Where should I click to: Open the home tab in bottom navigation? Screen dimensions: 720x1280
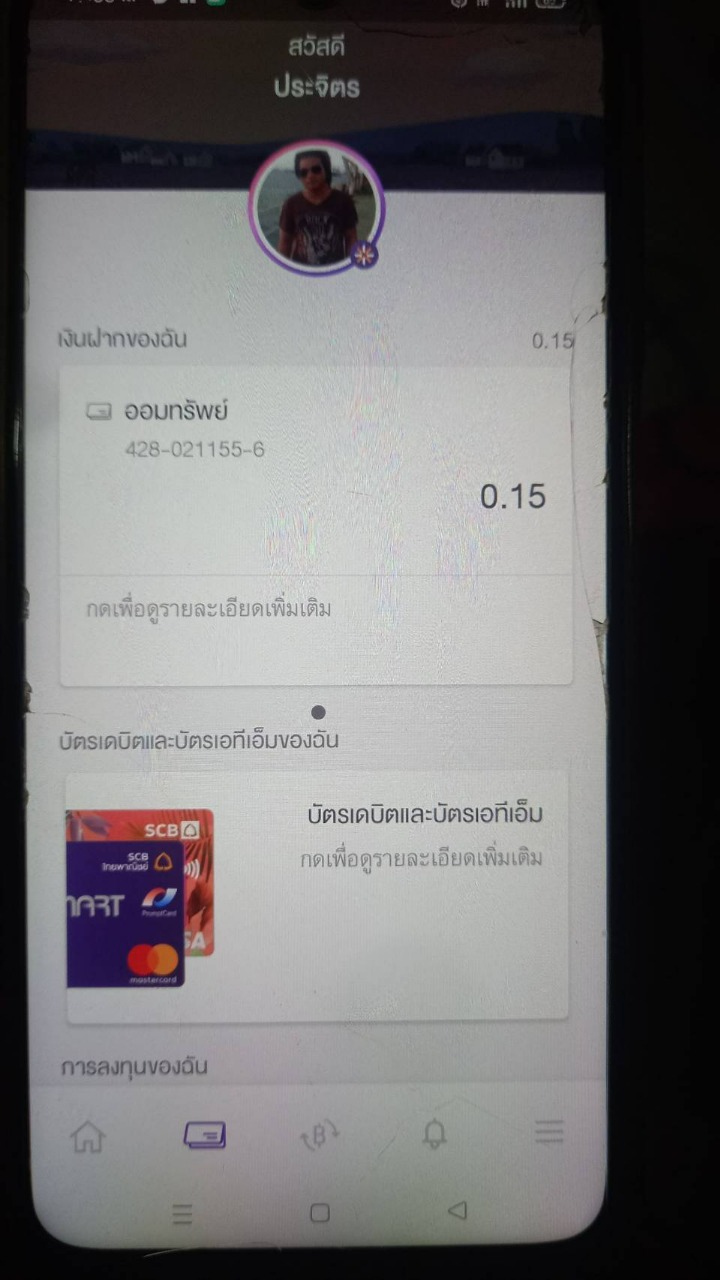tap(88, 1135)
